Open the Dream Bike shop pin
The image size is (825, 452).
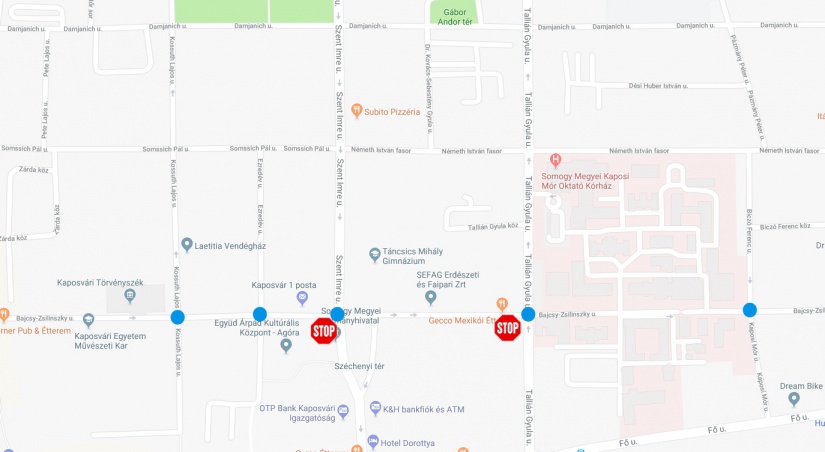pyautogui.click(x=794, y=398)
